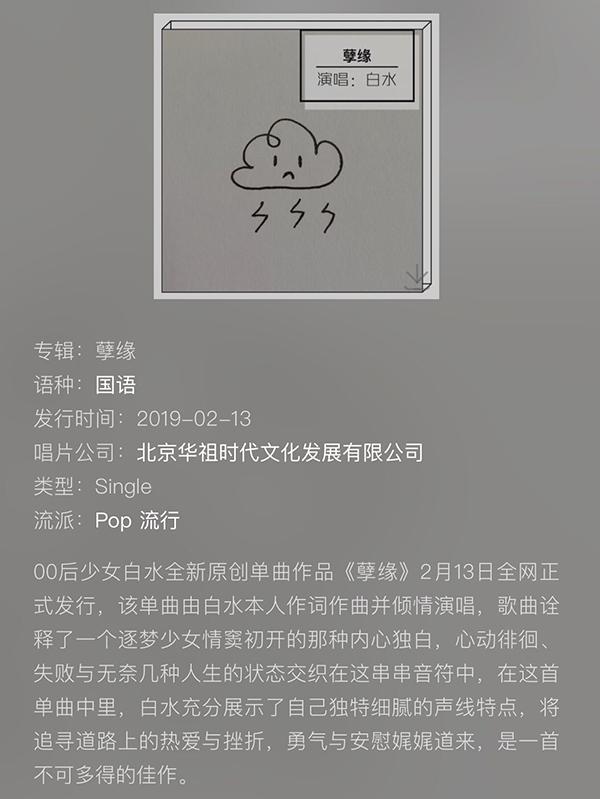Image resolution: width=600 pixels, height=799 pixels.
Task: Open the 国语 language link
Action: tap(115, 384)
